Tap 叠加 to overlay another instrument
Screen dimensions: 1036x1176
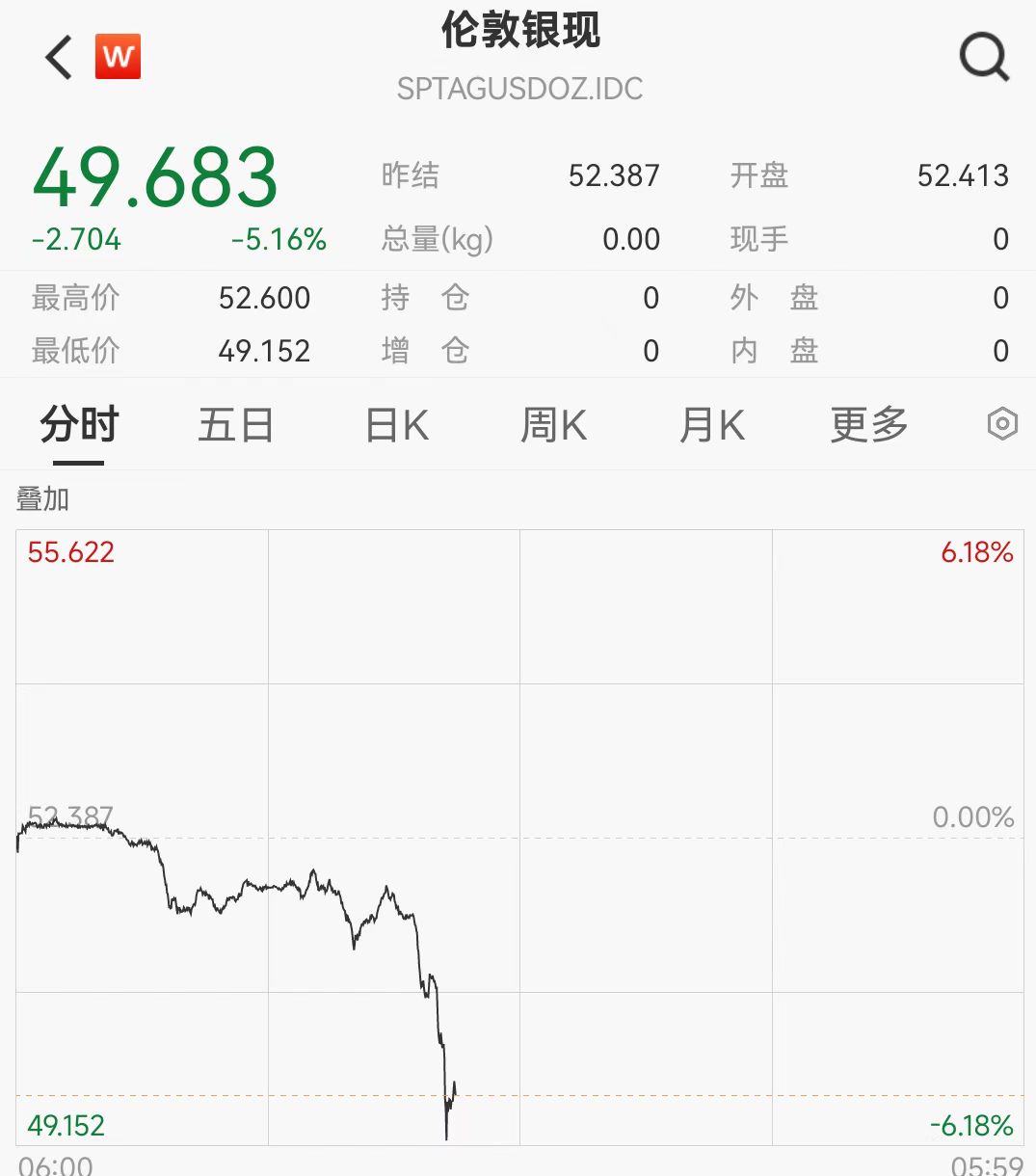(x=43, y=499)
